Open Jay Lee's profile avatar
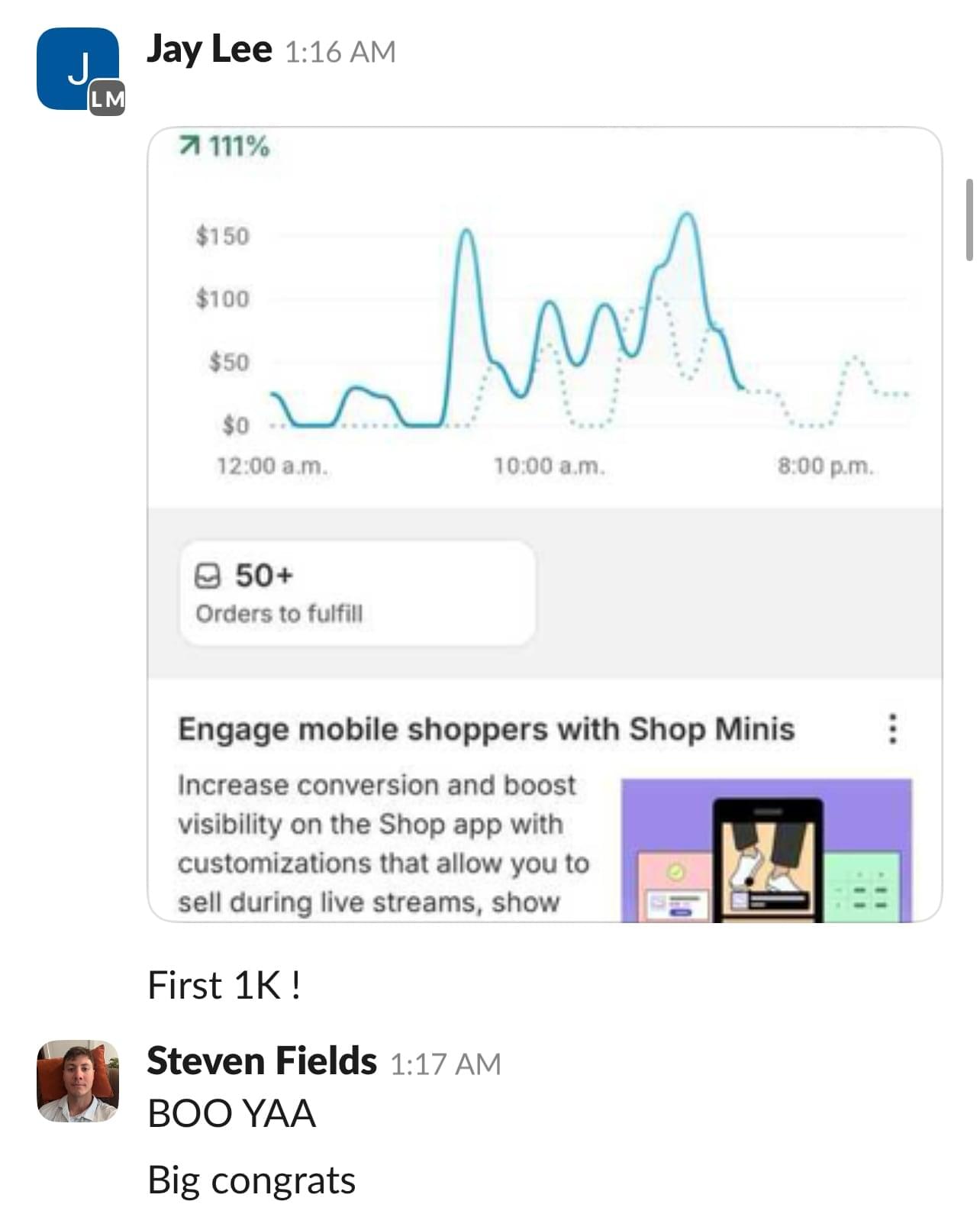This screenshot has width=980, height=1214. [x=77, y=69]
